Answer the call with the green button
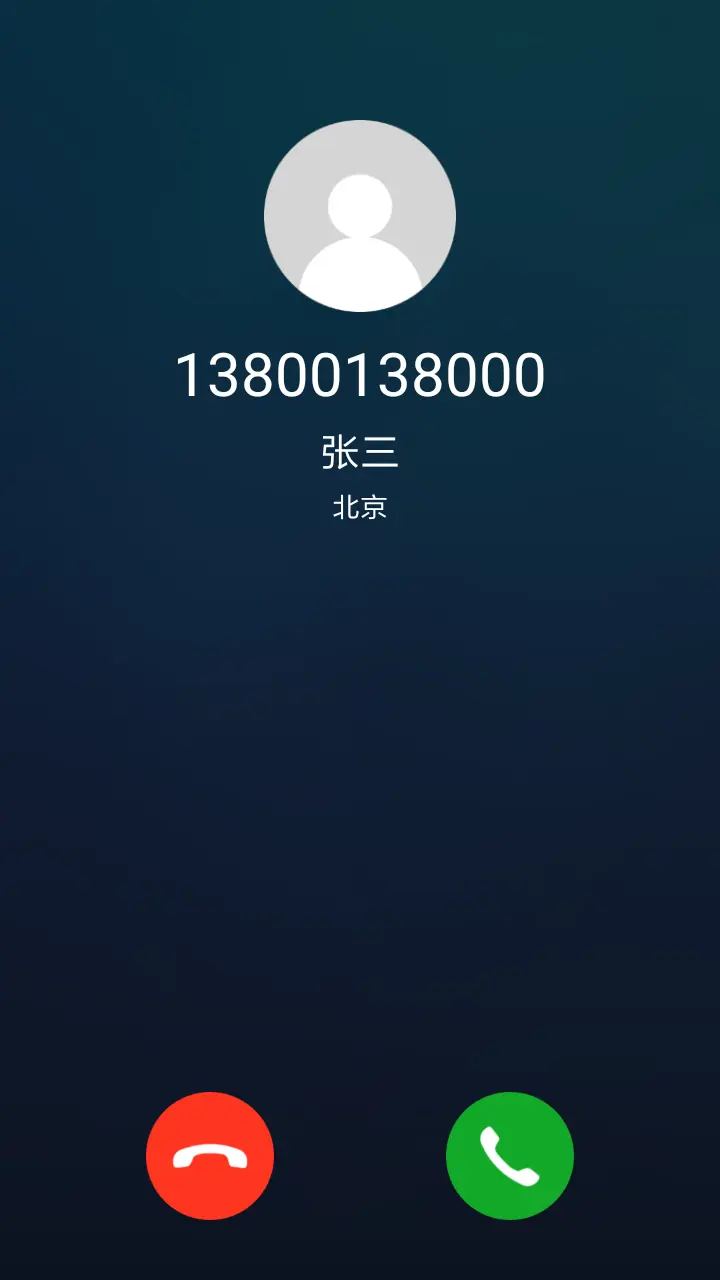Screen dimensions: 720x1280 pyautogui.click(x=510, y=1156)
